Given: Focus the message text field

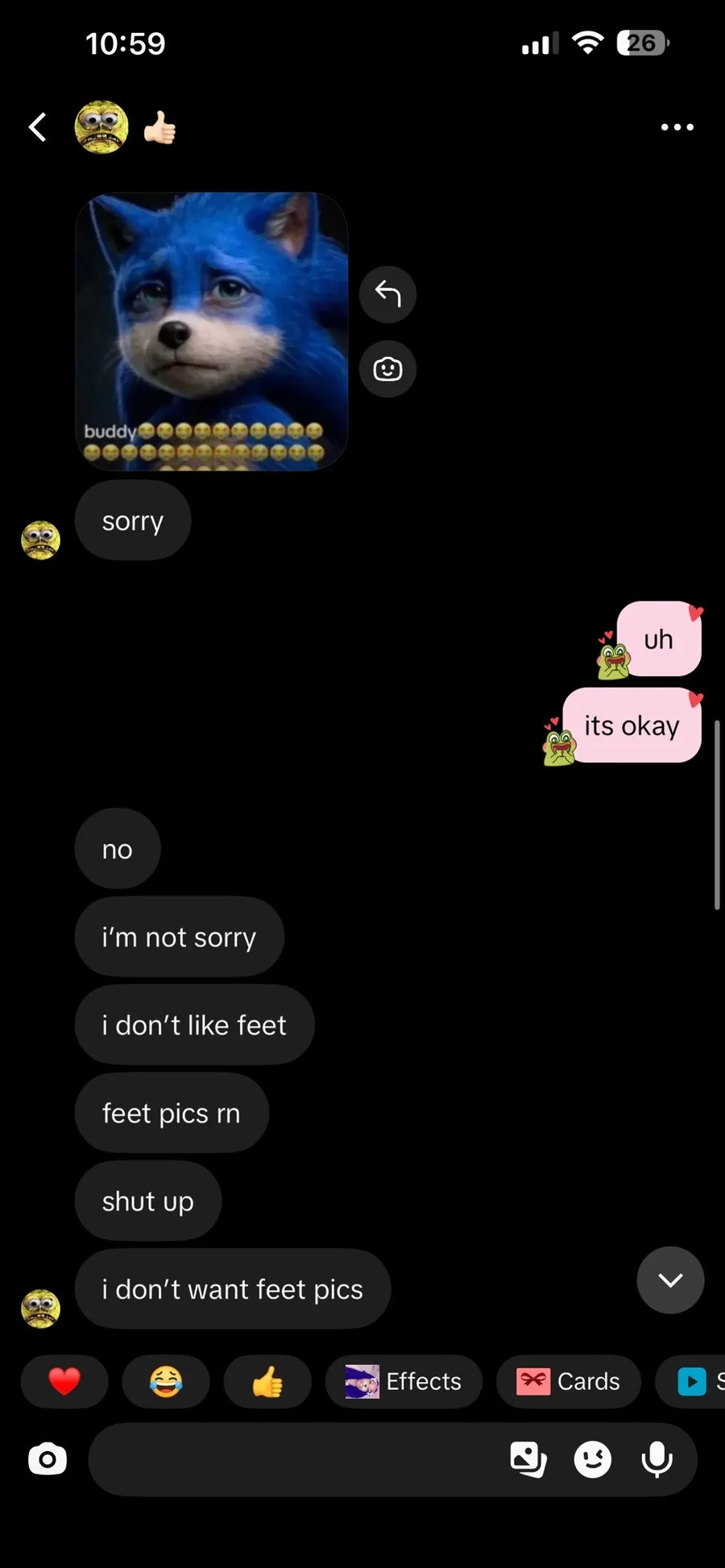Looking at the screenshot, I should [x=294, y=1459].
